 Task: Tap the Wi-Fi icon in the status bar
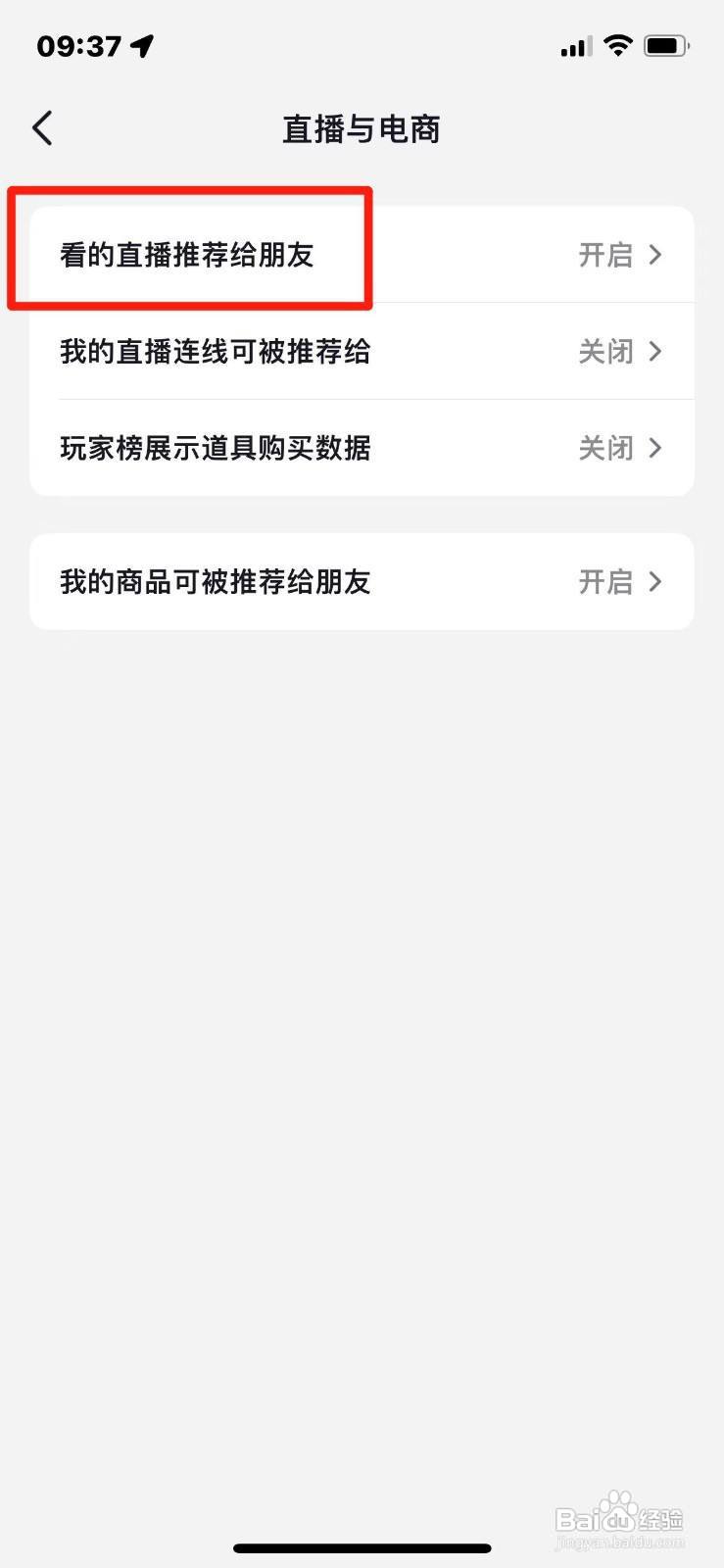pyautogui.click(x=619, y=44)
